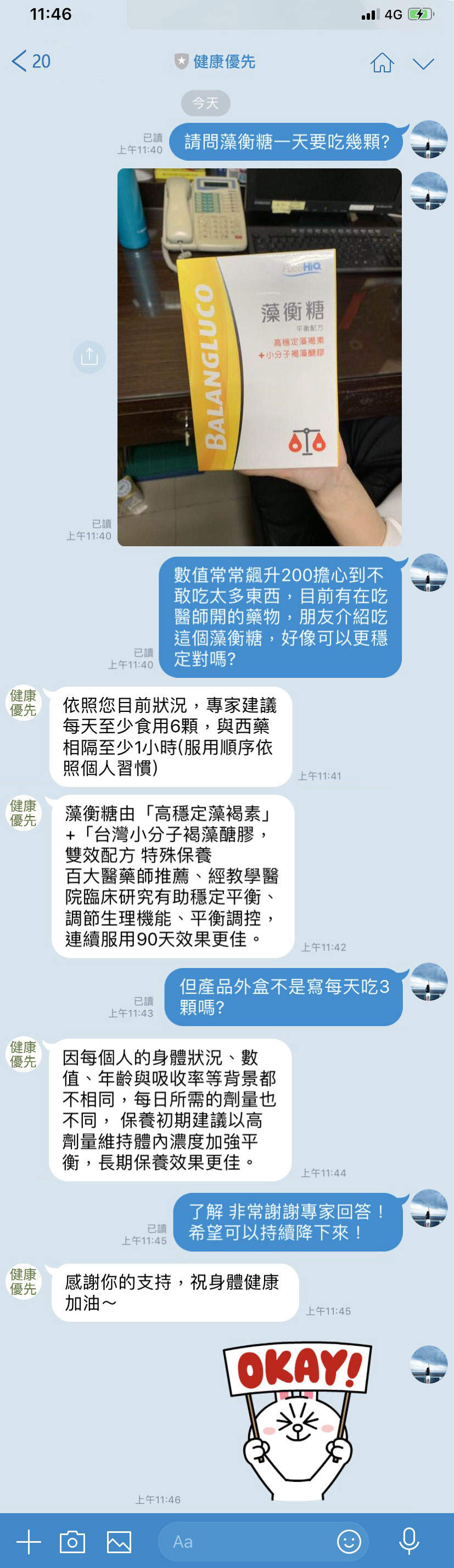
Task: Expand the chat options chevron menu
Action: pyautogui.click(x=423, y=63)
